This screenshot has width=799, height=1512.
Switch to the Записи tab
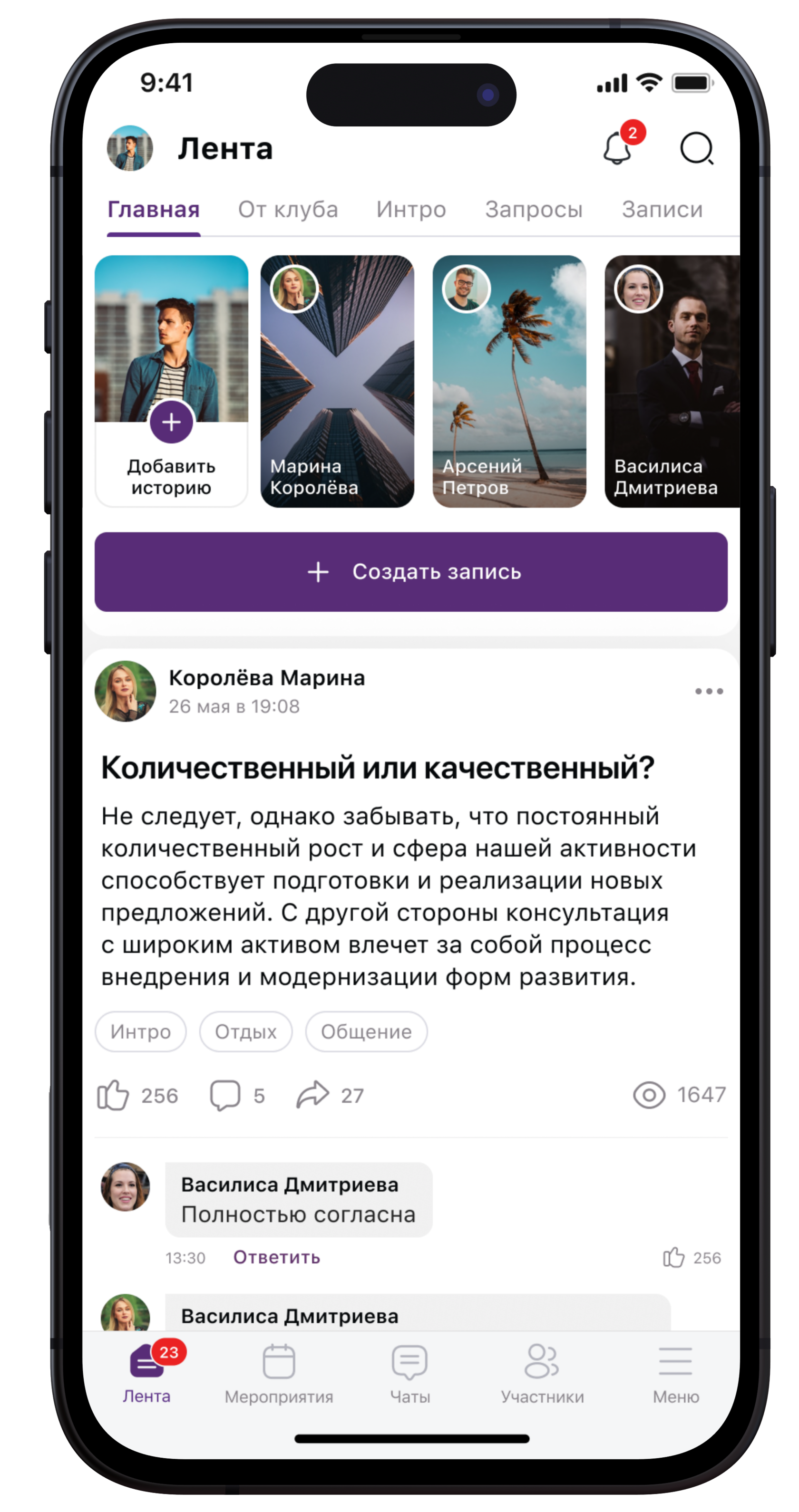point(662,210)
